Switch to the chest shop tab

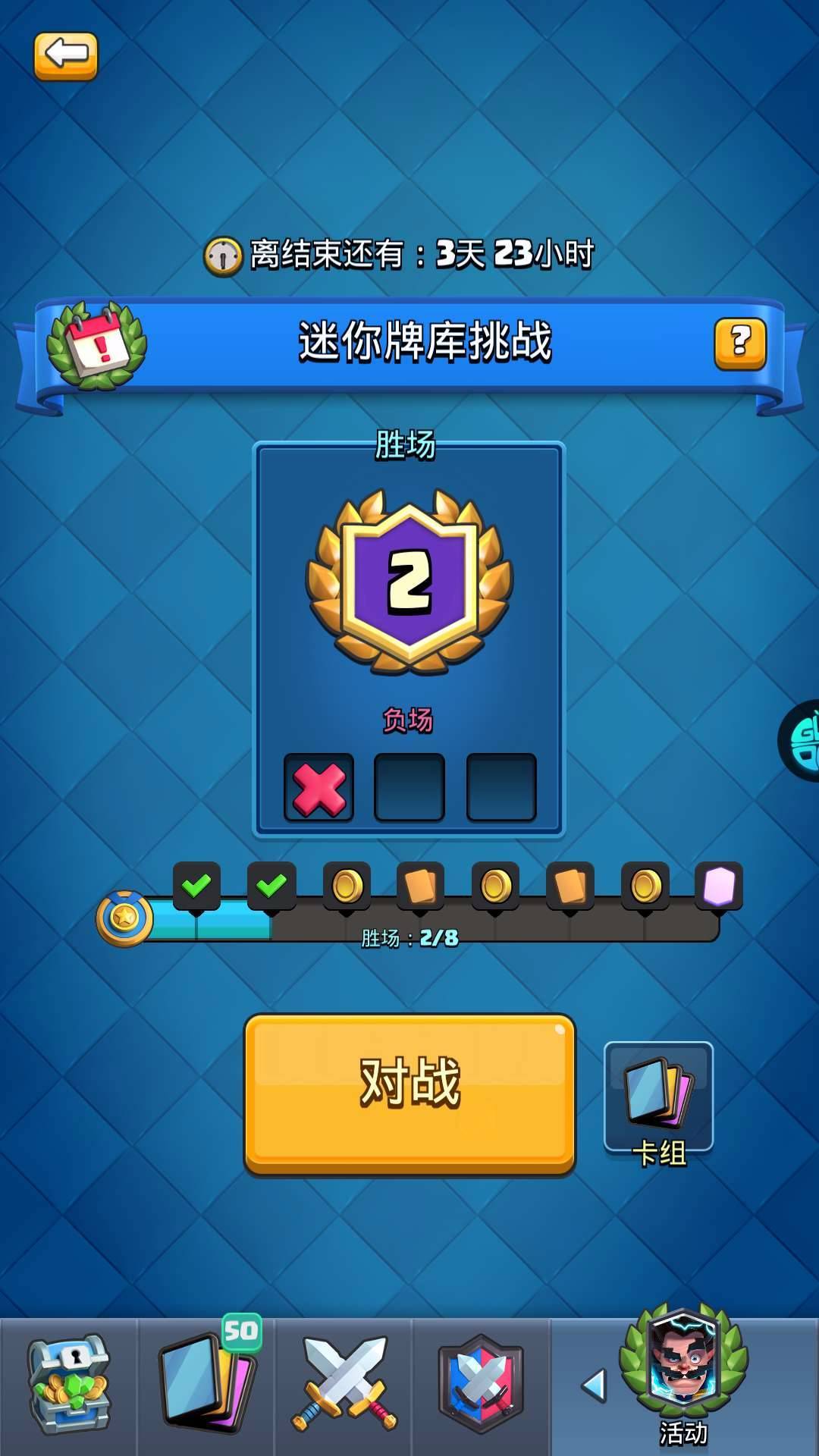tap(69, 1385)
